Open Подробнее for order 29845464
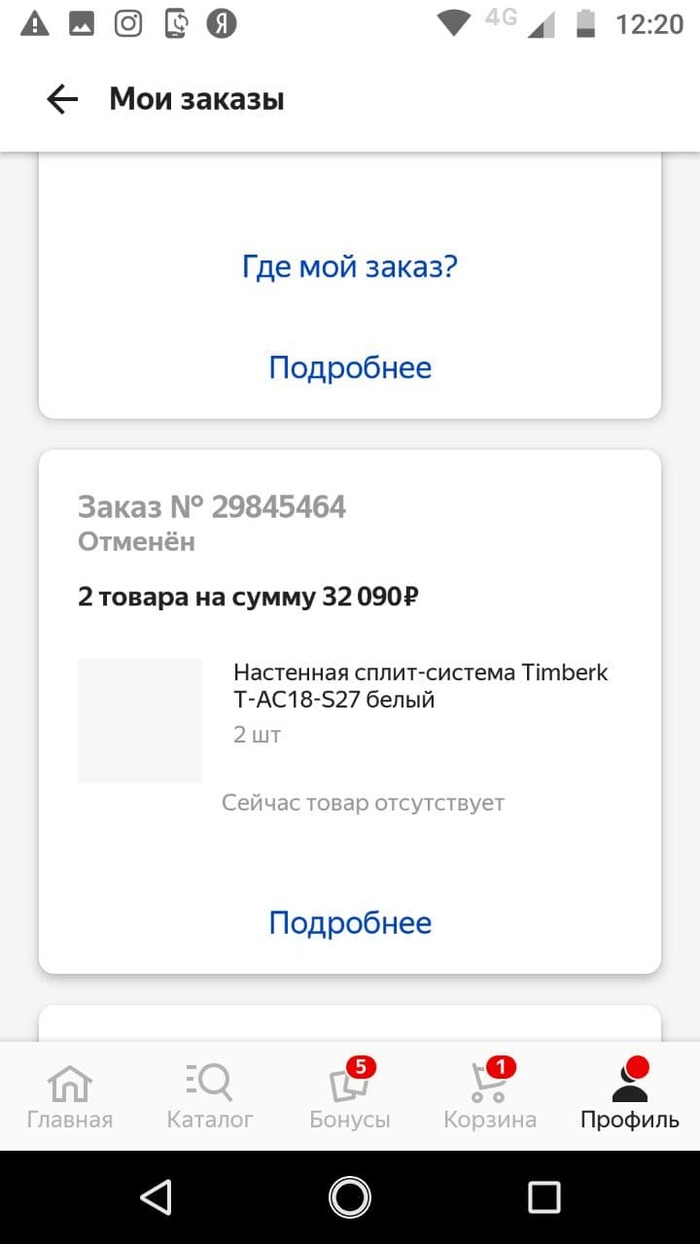Image resolution: width=700 pixels, height=1244 pixels. click(350, 922)
